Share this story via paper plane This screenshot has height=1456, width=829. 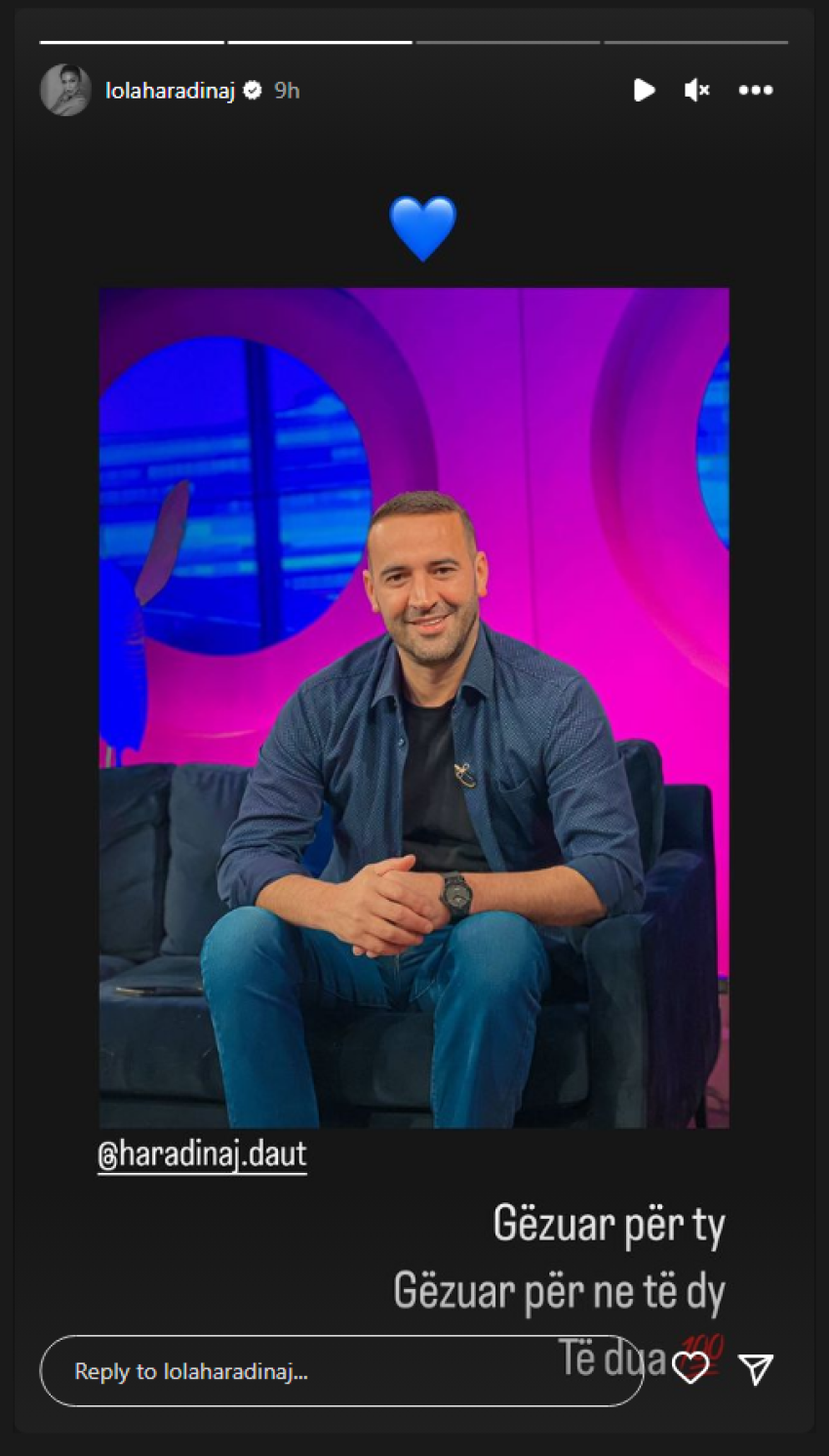756,1369
